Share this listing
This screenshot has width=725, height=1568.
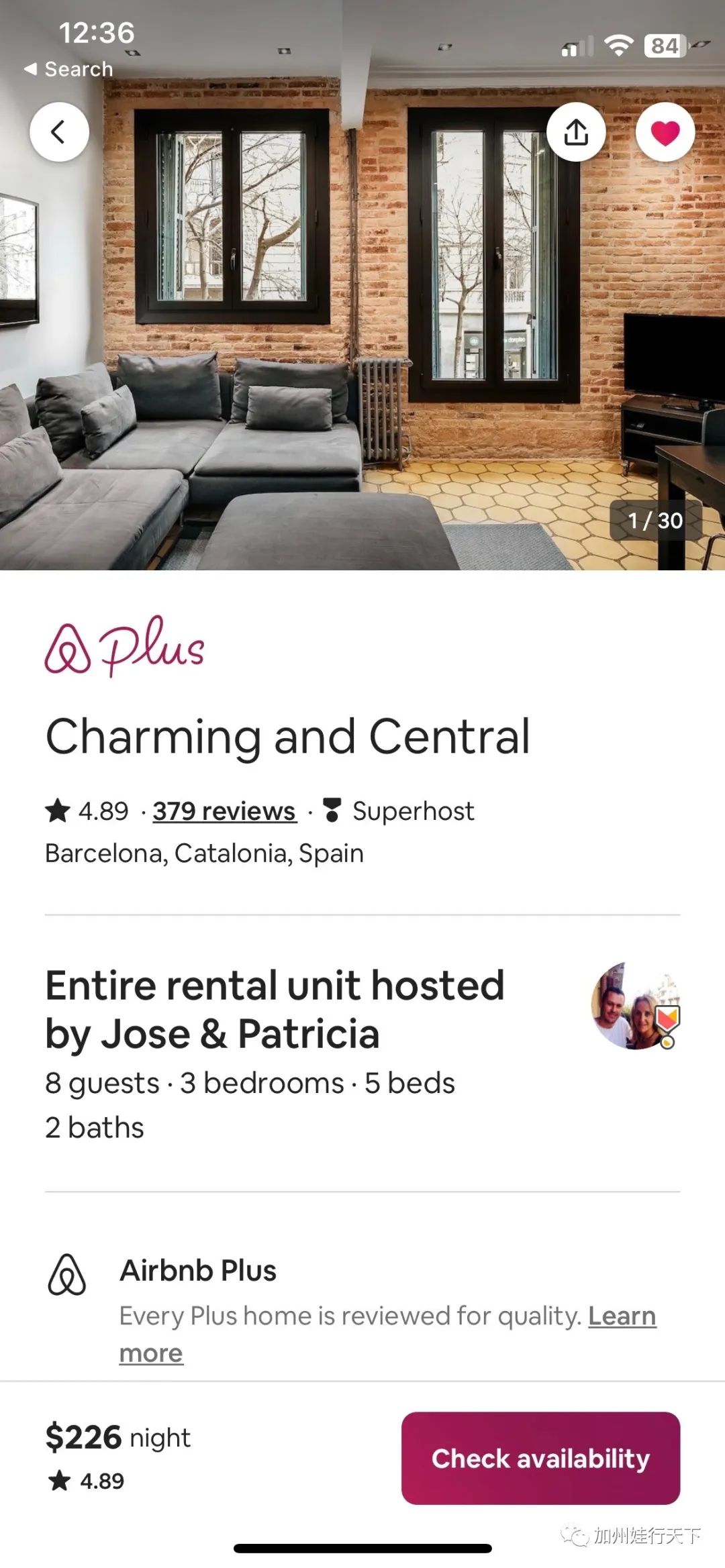click(576, 132)
